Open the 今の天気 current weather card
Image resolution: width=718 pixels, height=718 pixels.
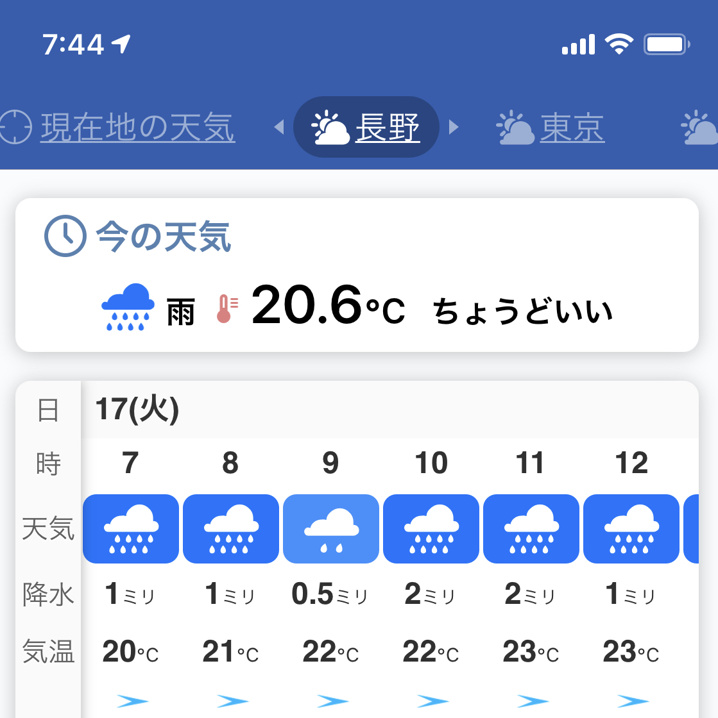click(357, 275)
